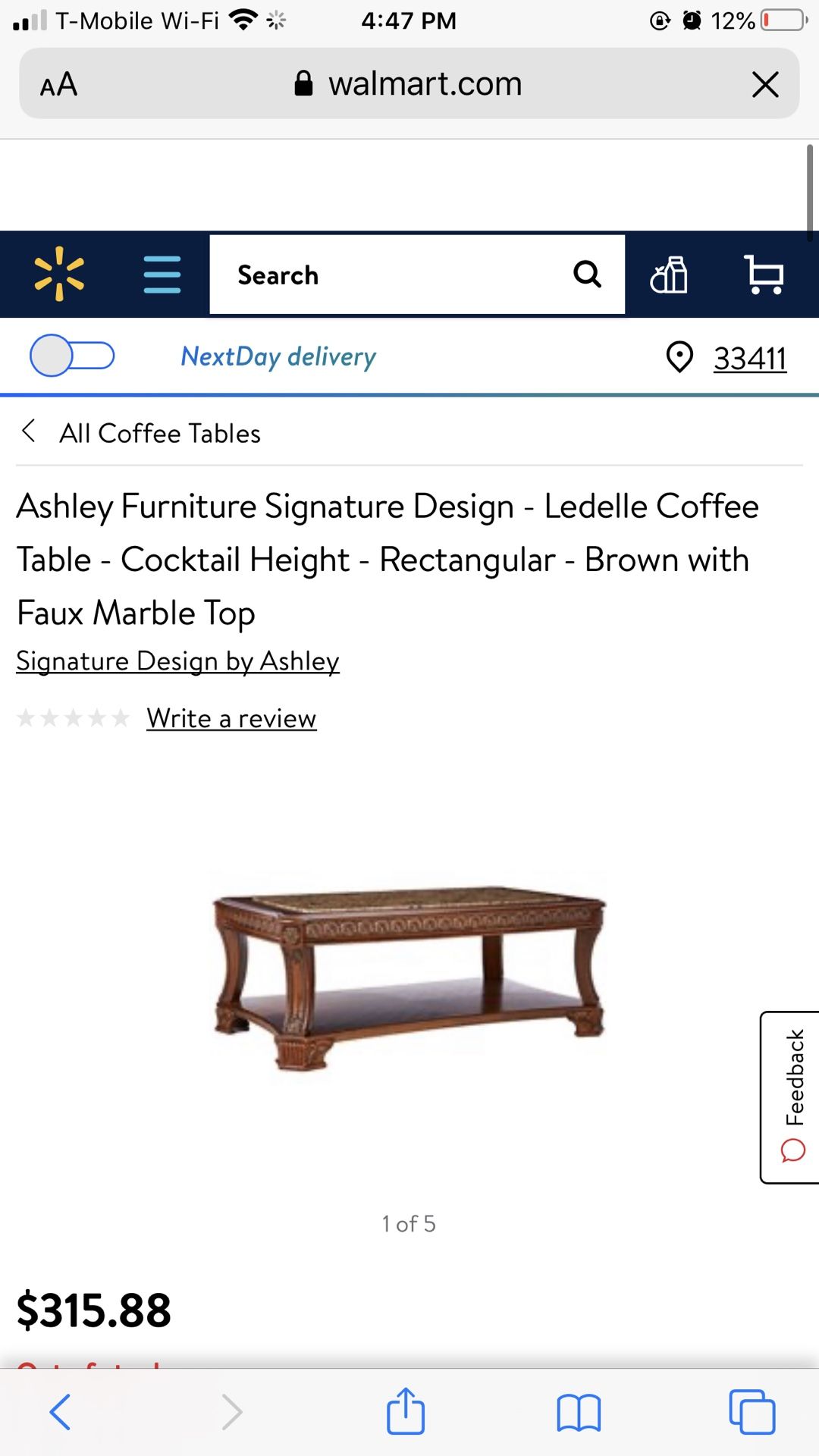Image resolution: width=819 pixels, height=1456 pixels.
Task: Click the search magnifier icon
Action: pyautogui.click(x=587, y=274)
